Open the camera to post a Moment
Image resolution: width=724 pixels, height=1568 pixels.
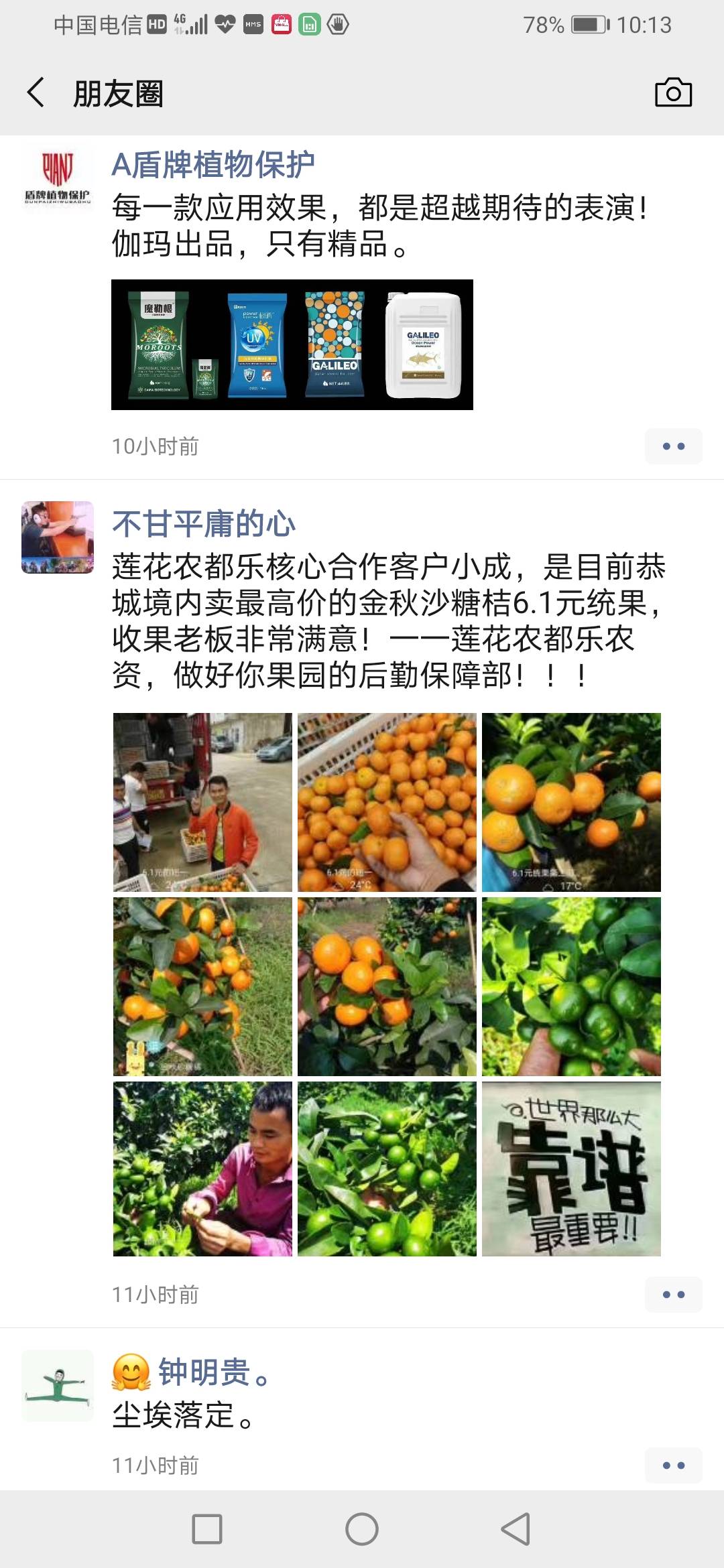(673, 92)
